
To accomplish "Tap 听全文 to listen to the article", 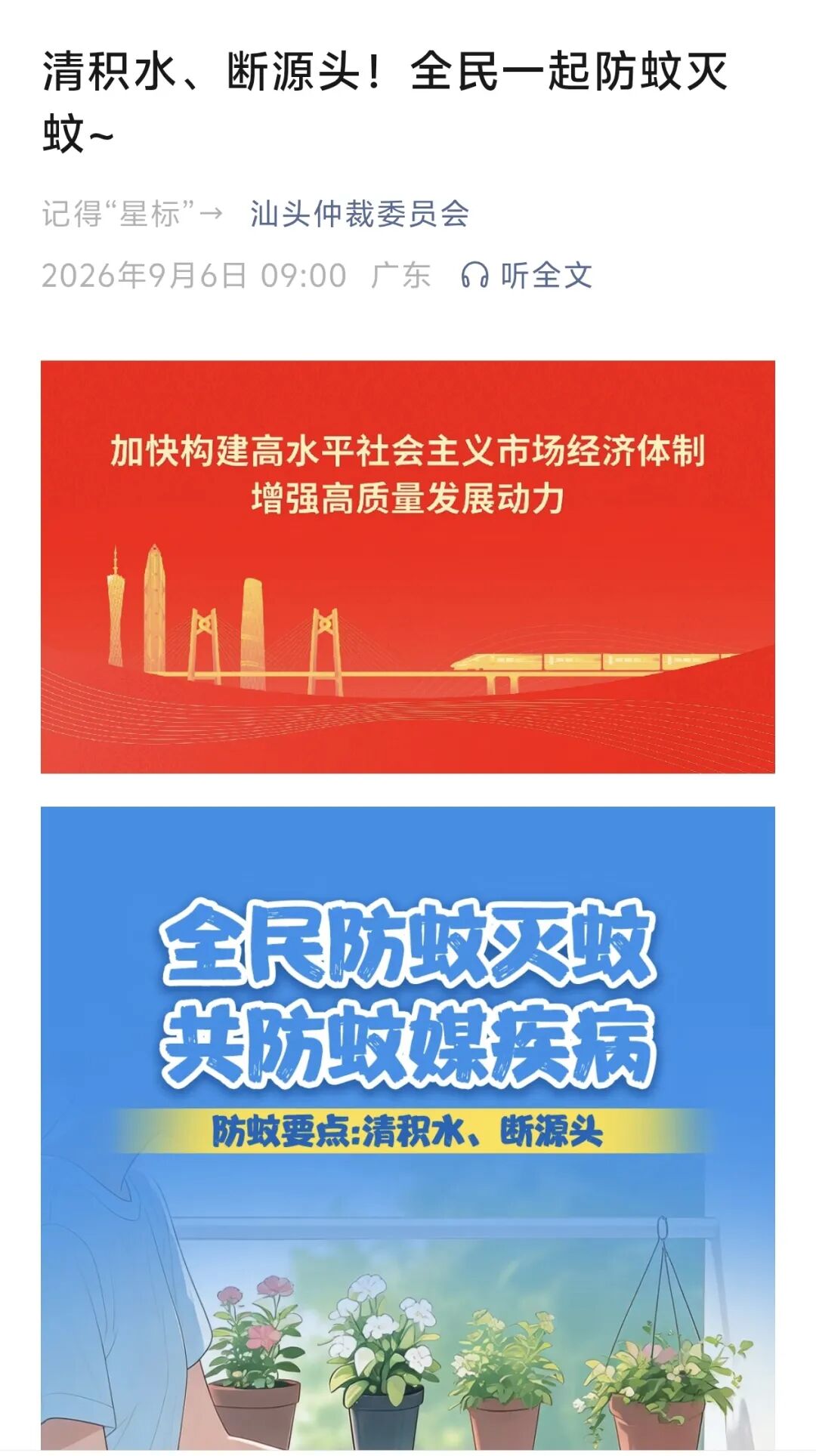I will point(527,276).
